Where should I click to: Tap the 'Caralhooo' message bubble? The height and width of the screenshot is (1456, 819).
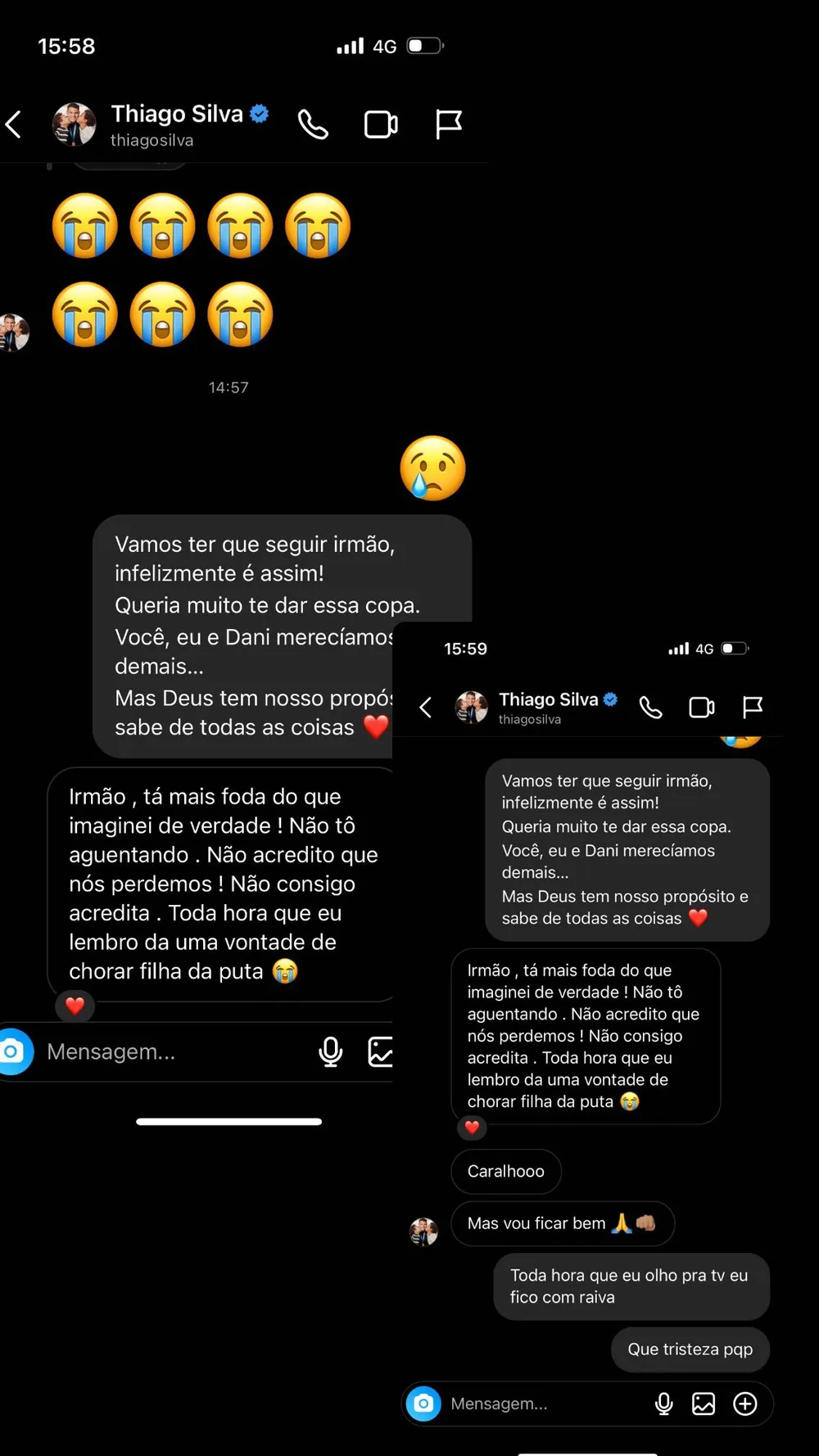[505, 1171]
